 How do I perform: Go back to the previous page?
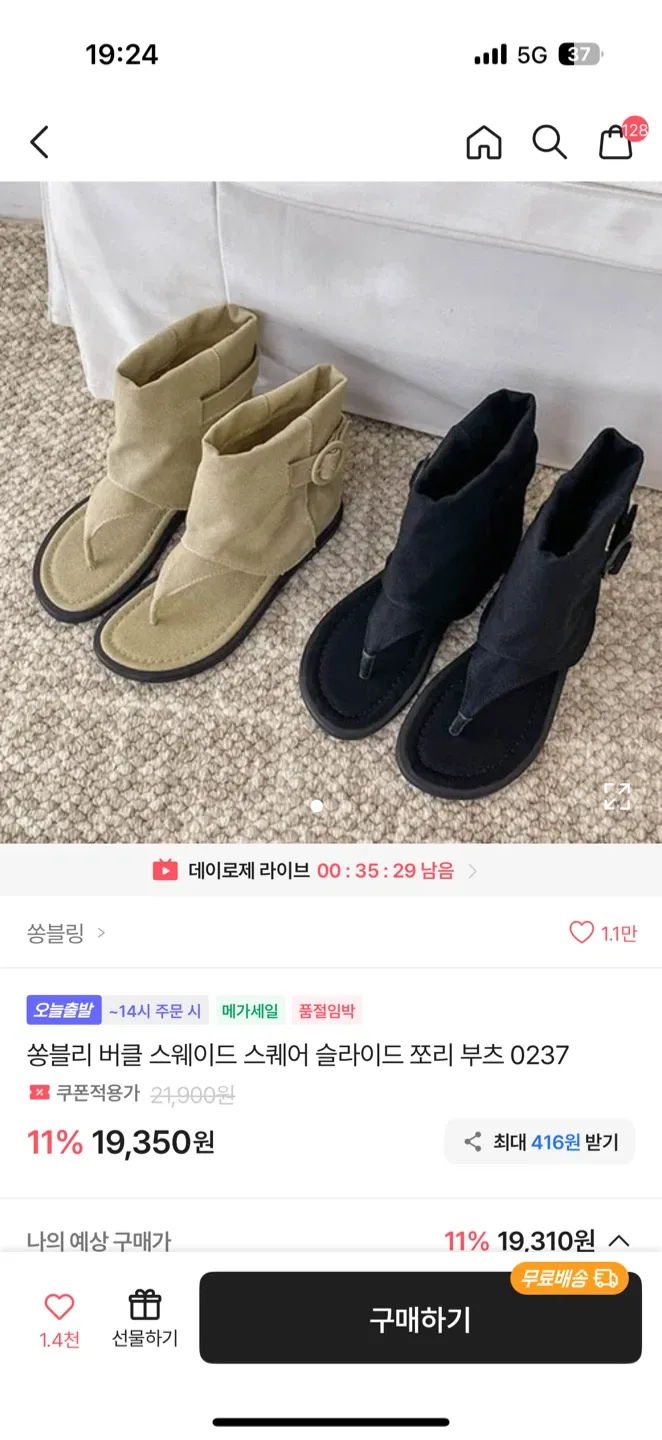click(39, 142)
